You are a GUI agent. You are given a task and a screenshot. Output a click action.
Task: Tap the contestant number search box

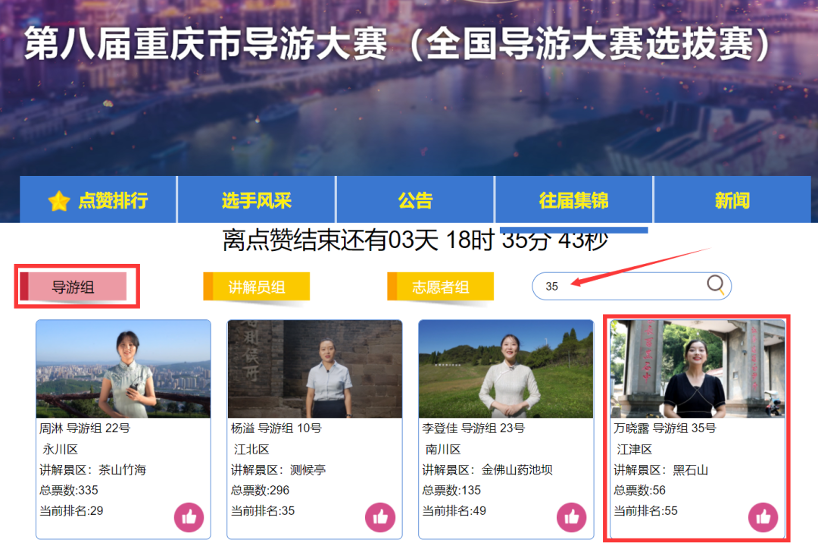[620, 286]
